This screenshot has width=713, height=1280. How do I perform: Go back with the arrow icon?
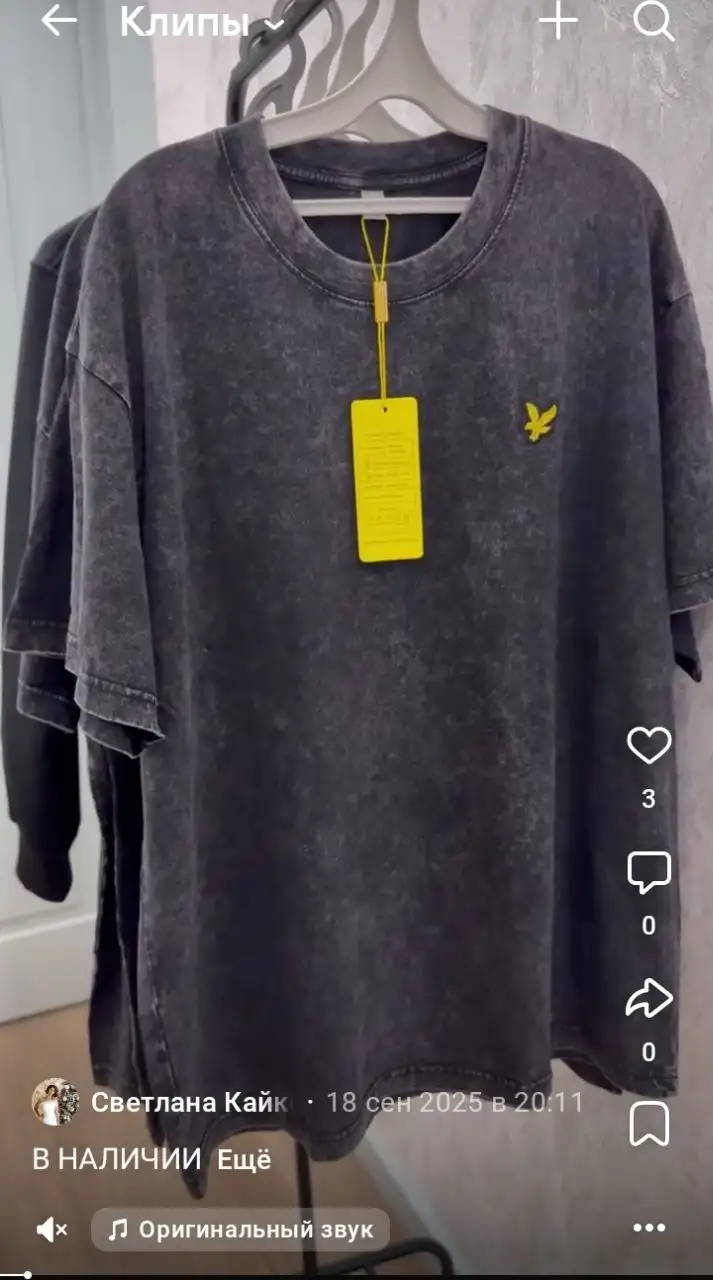point(58,21)
